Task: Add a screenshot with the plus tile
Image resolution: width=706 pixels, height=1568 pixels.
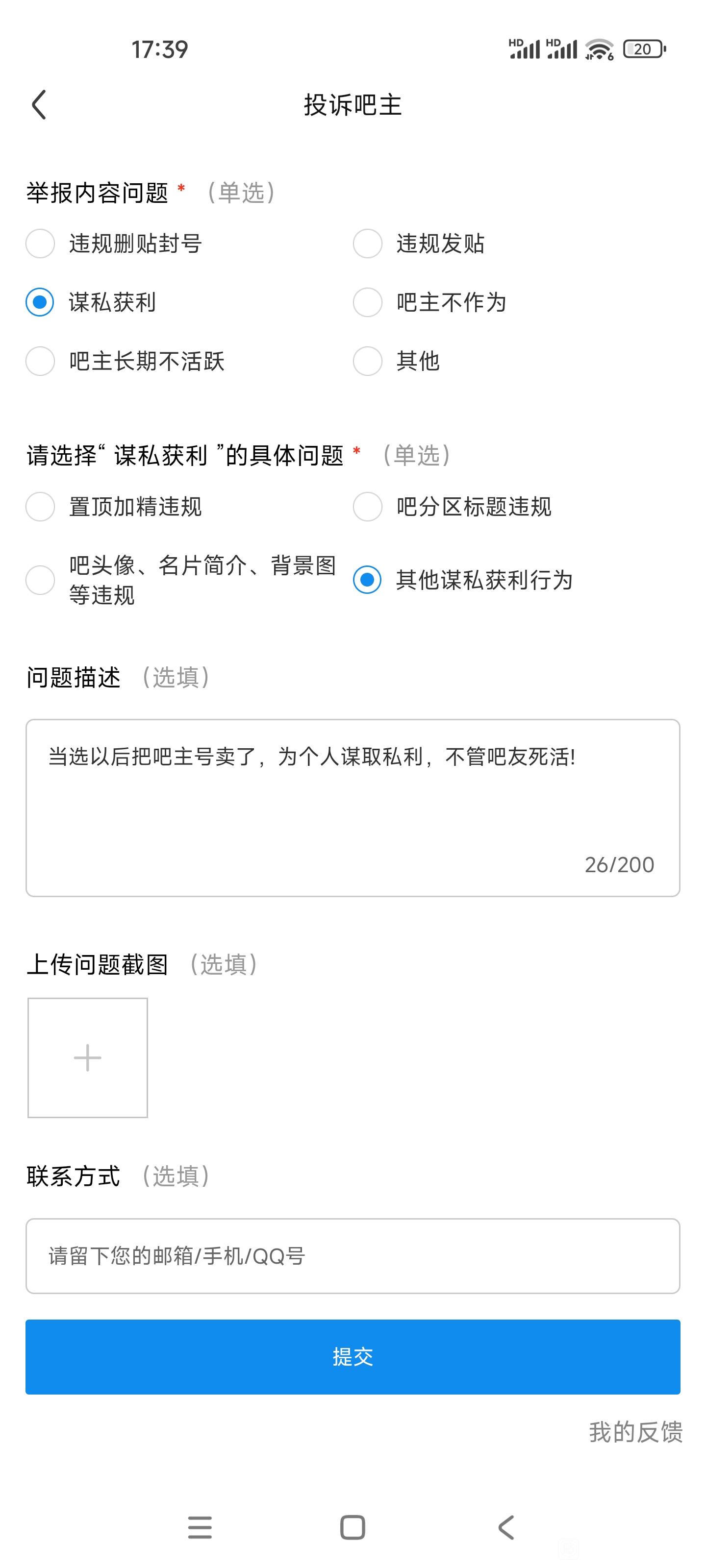Action: point(88,1057)
